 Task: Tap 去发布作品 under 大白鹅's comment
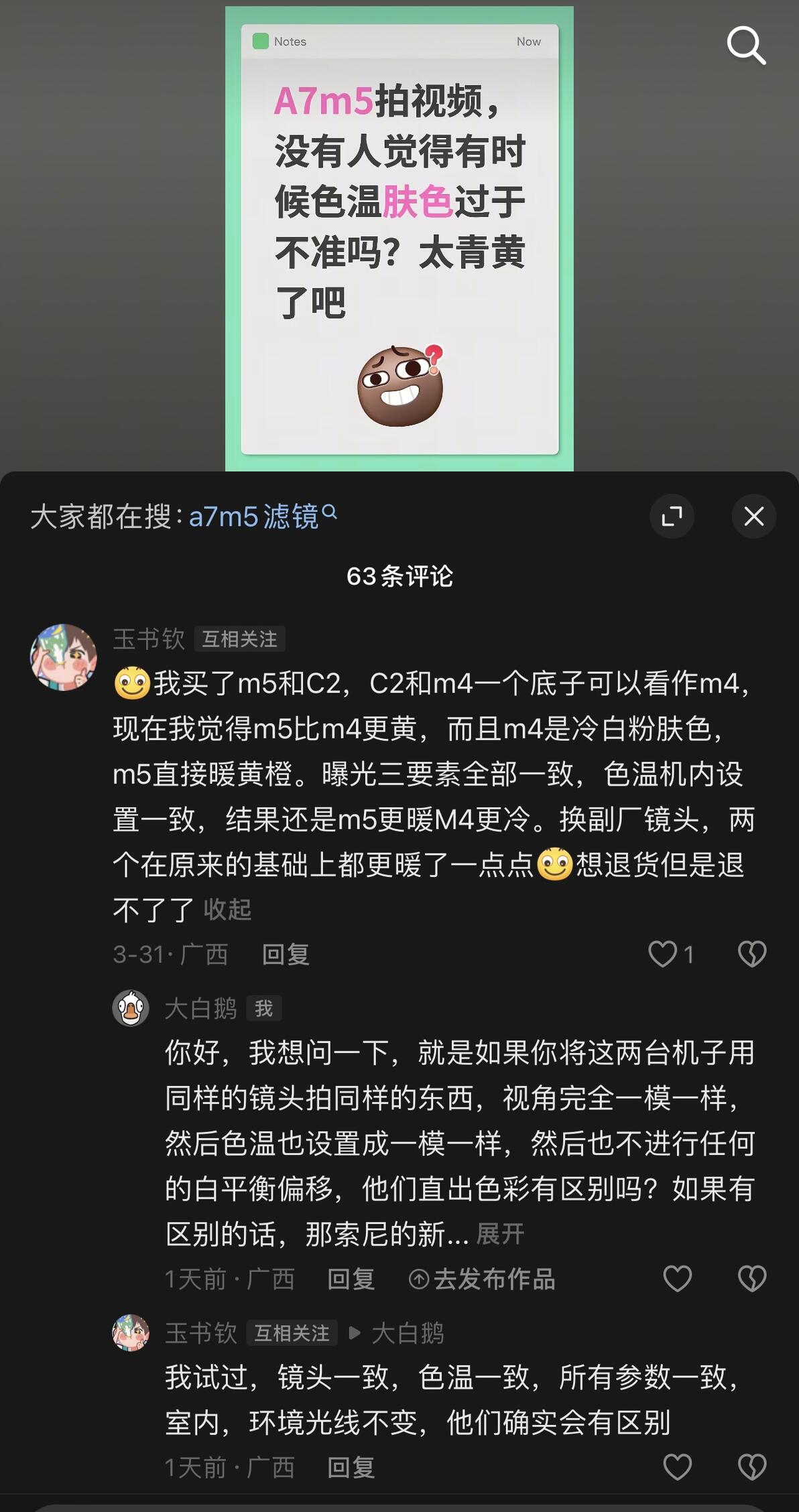(x=483, y=1280)
